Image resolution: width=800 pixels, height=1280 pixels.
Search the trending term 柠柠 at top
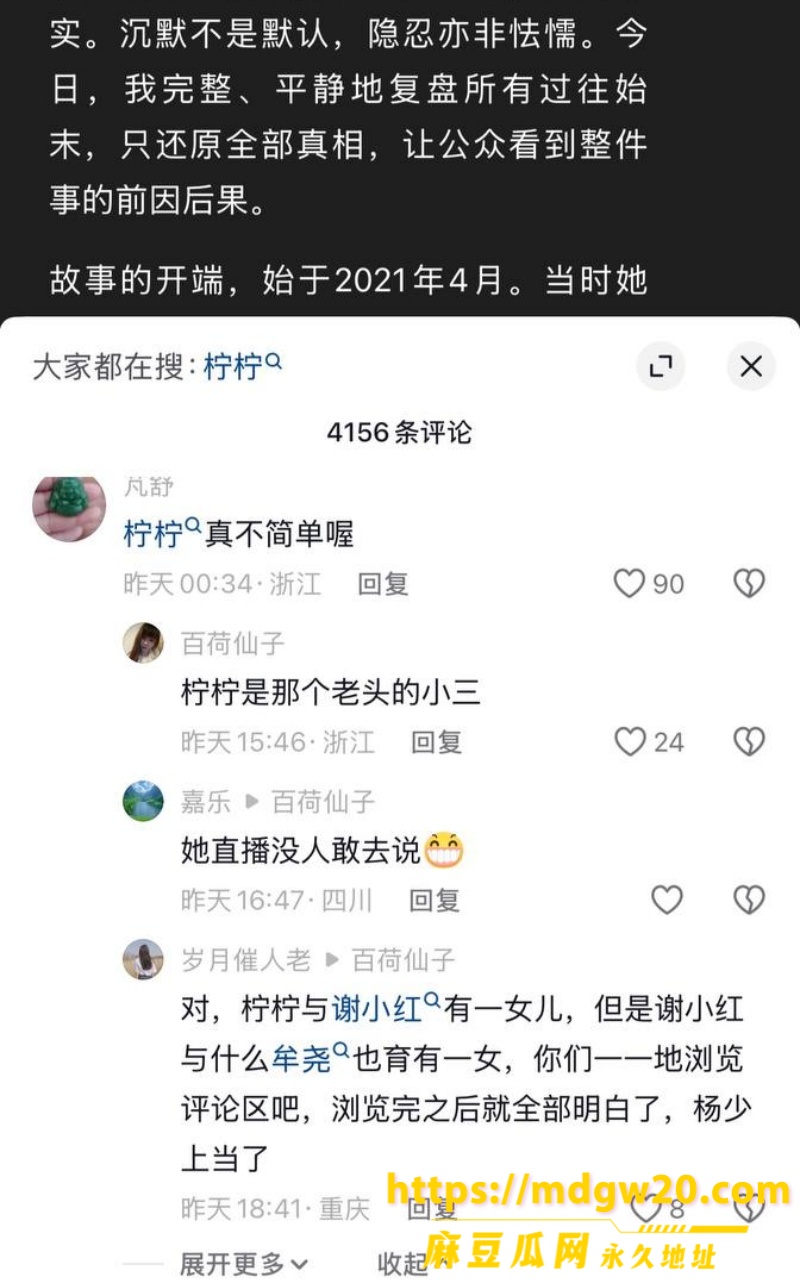pos(243,366)
